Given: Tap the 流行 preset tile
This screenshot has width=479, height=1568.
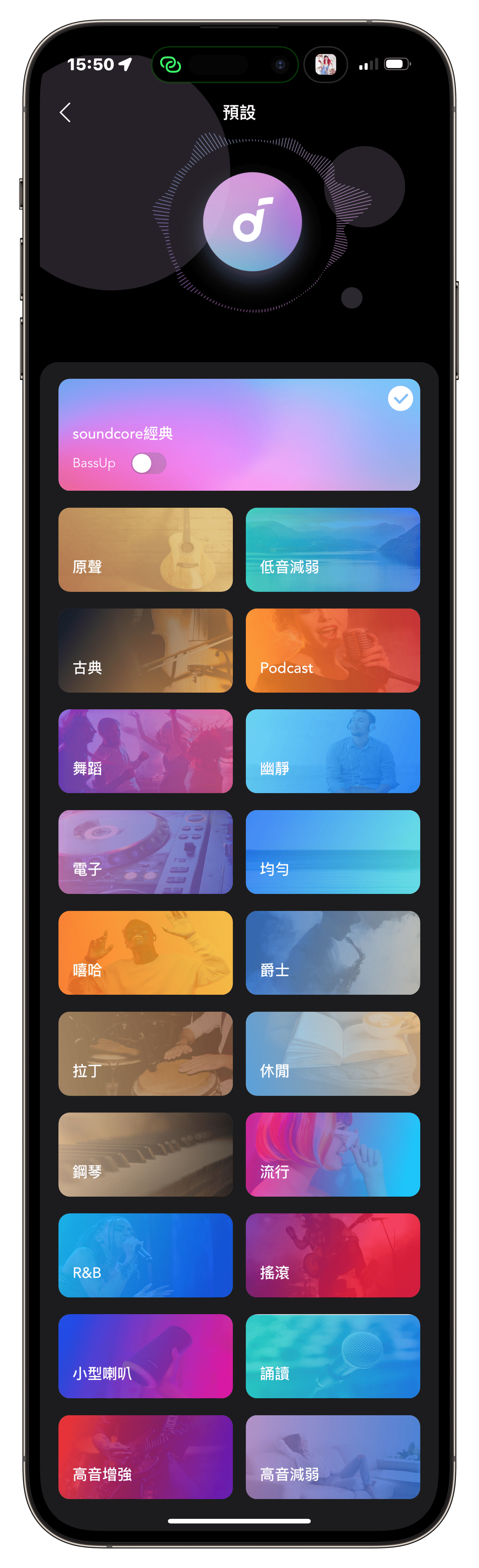Looking at the screenshot, I should pyautogui.click(x=333, y=1155).
